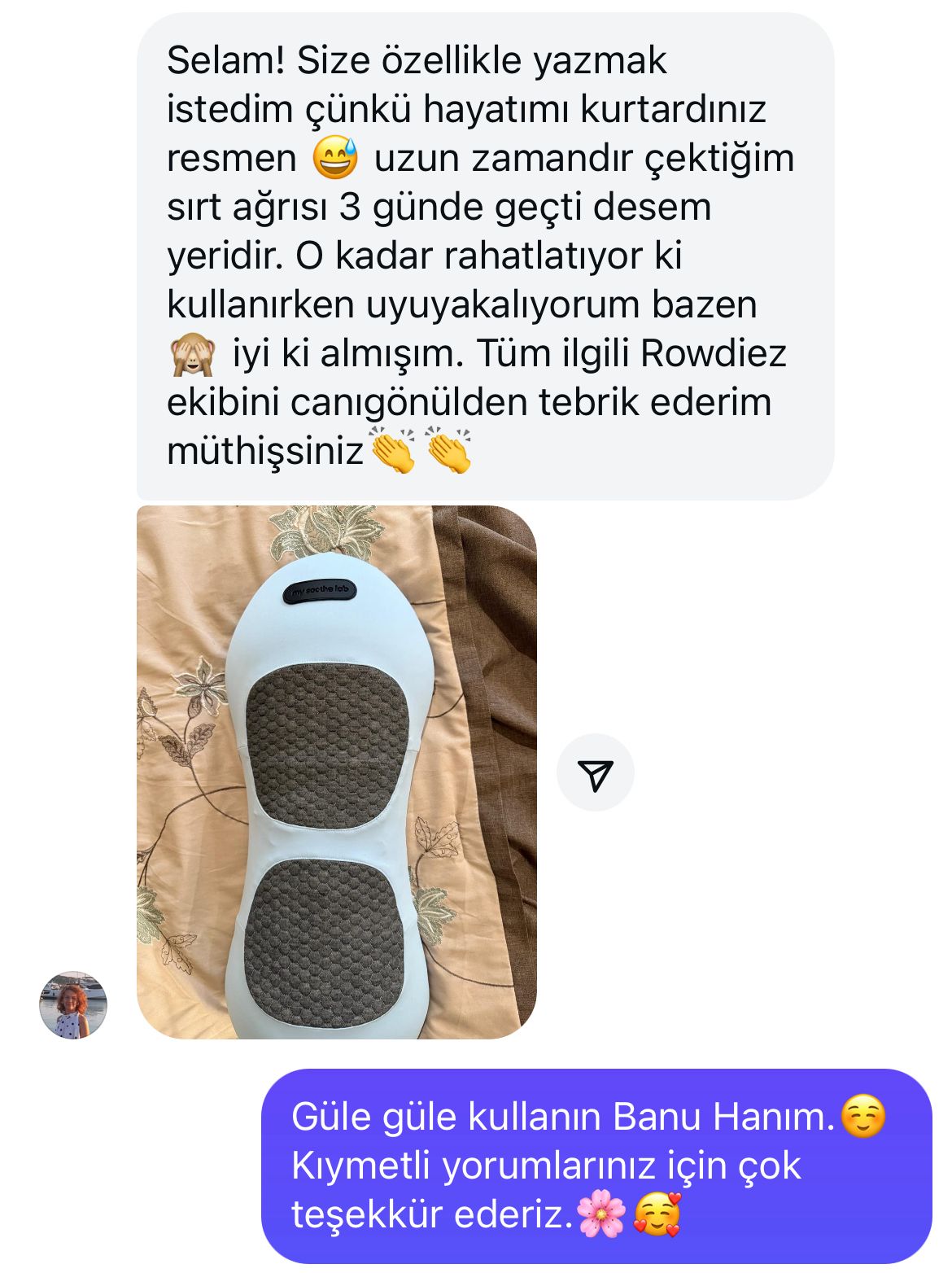Open the sender's profile picture

(73, 1005)
